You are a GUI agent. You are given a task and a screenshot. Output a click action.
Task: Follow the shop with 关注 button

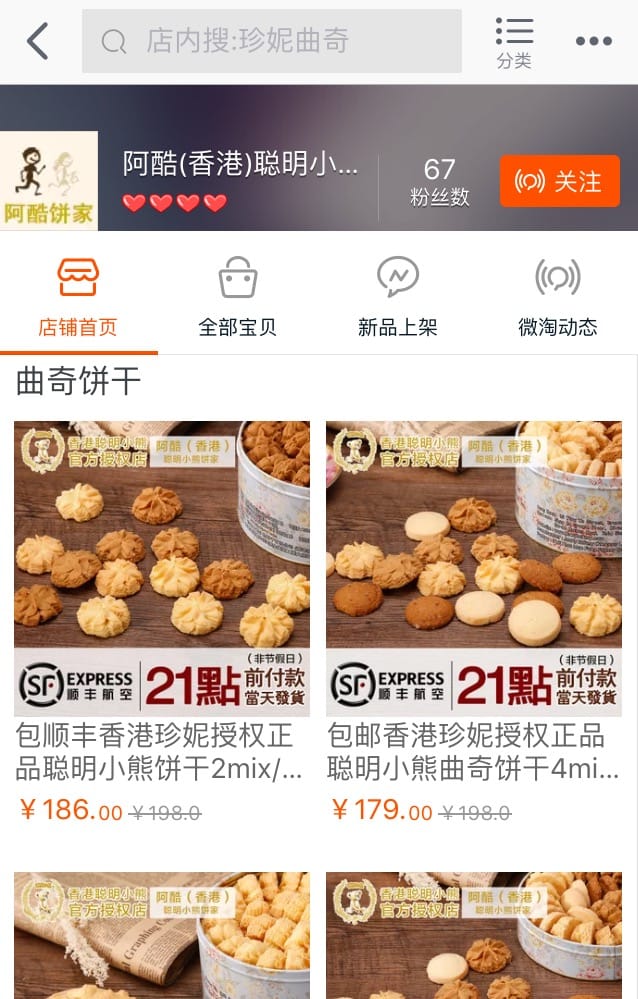point(559,182)
